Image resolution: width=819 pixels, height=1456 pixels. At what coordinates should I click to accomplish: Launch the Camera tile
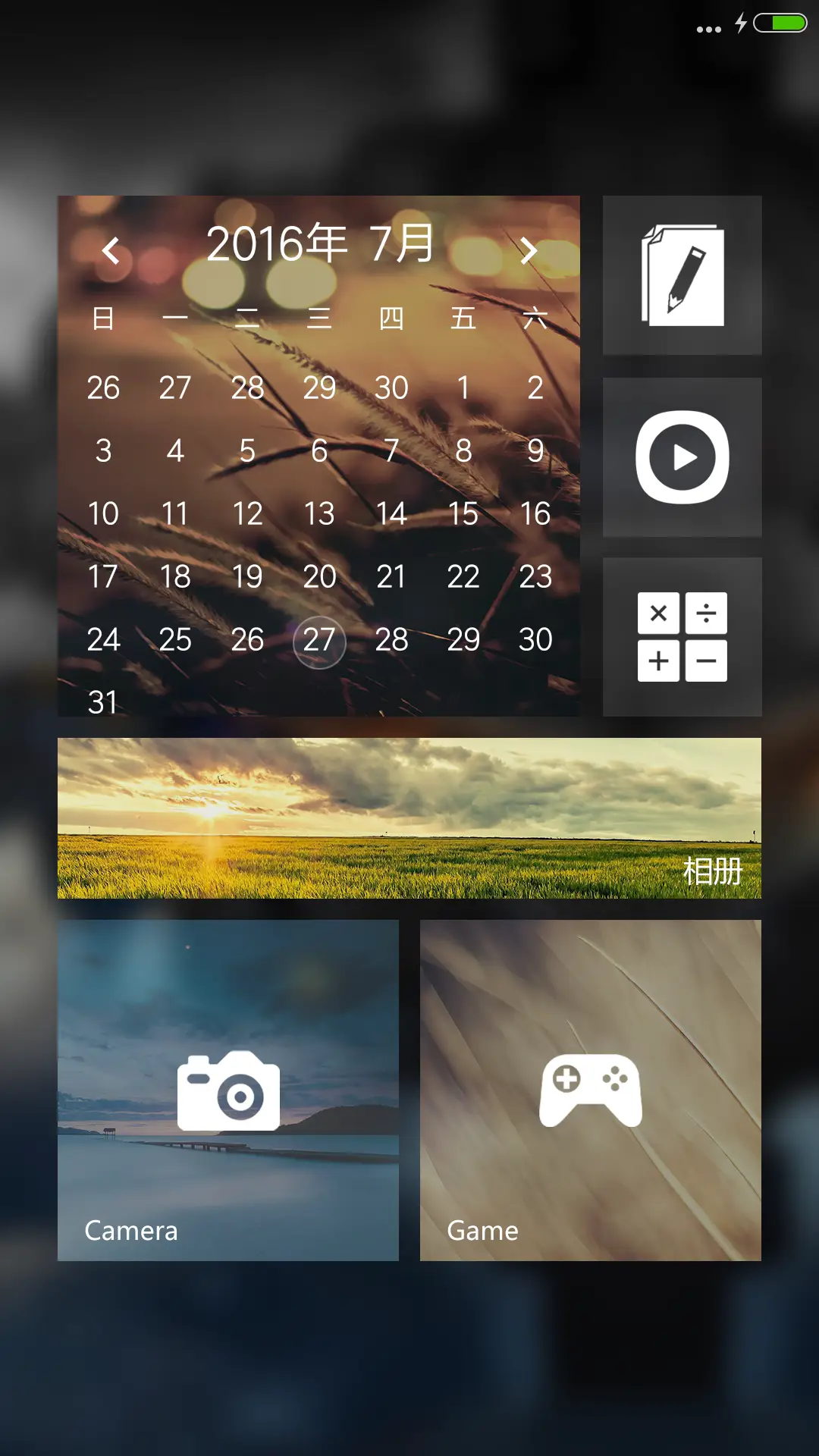click(228, 1090)
